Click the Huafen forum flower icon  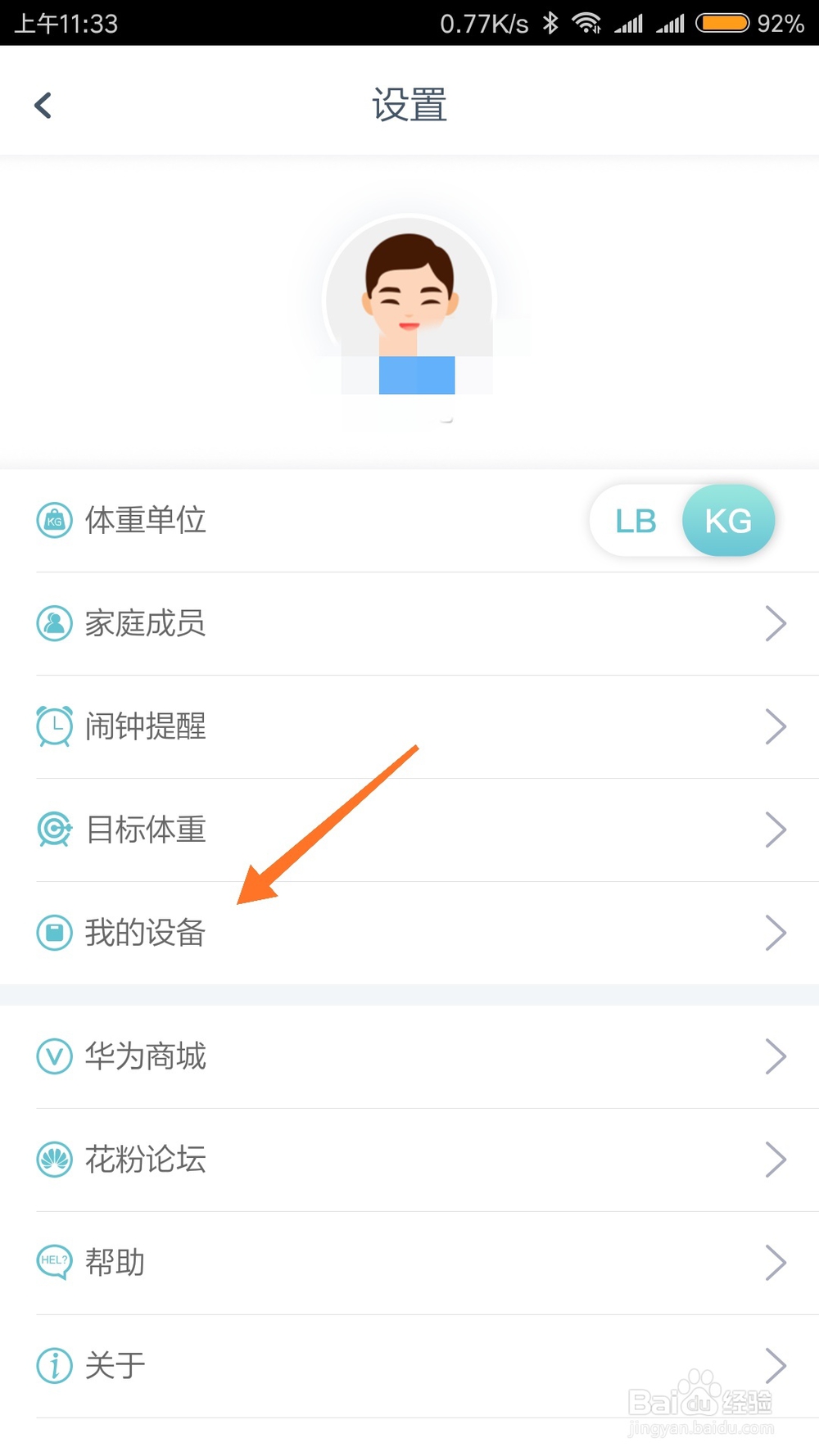(x=54, y=1160)
